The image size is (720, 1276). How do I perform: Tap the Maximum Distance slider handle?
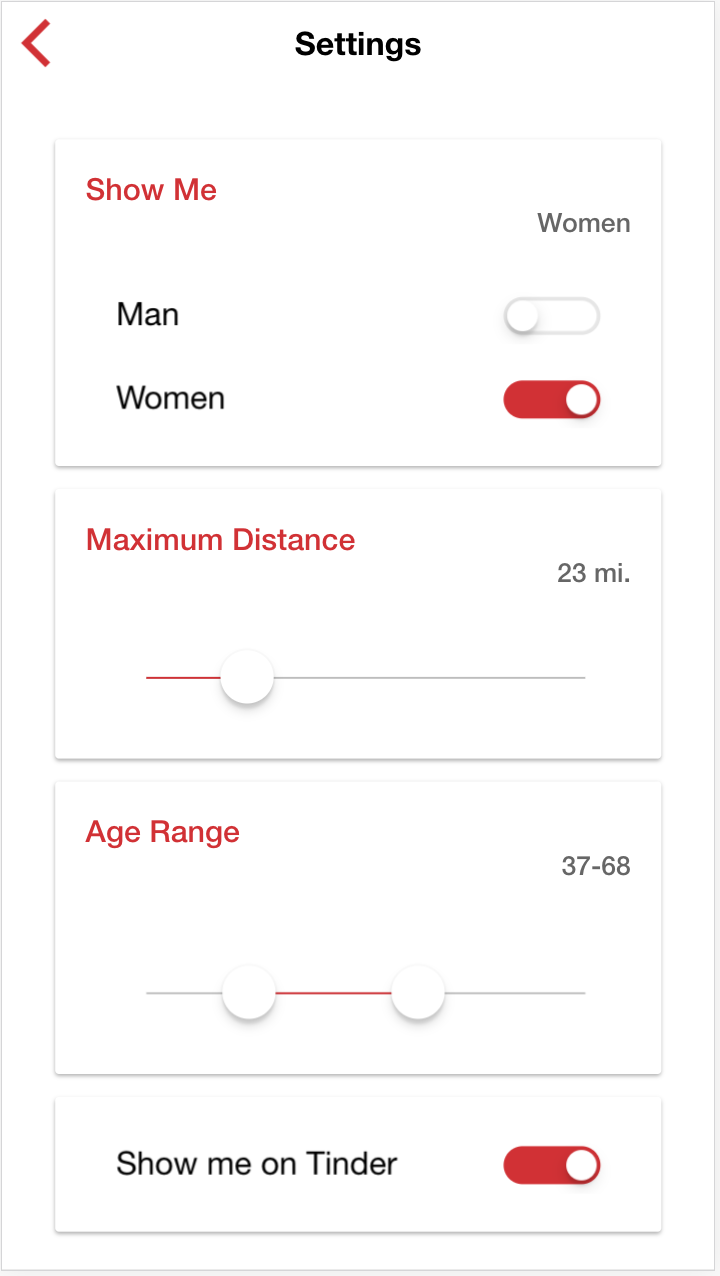247,678
